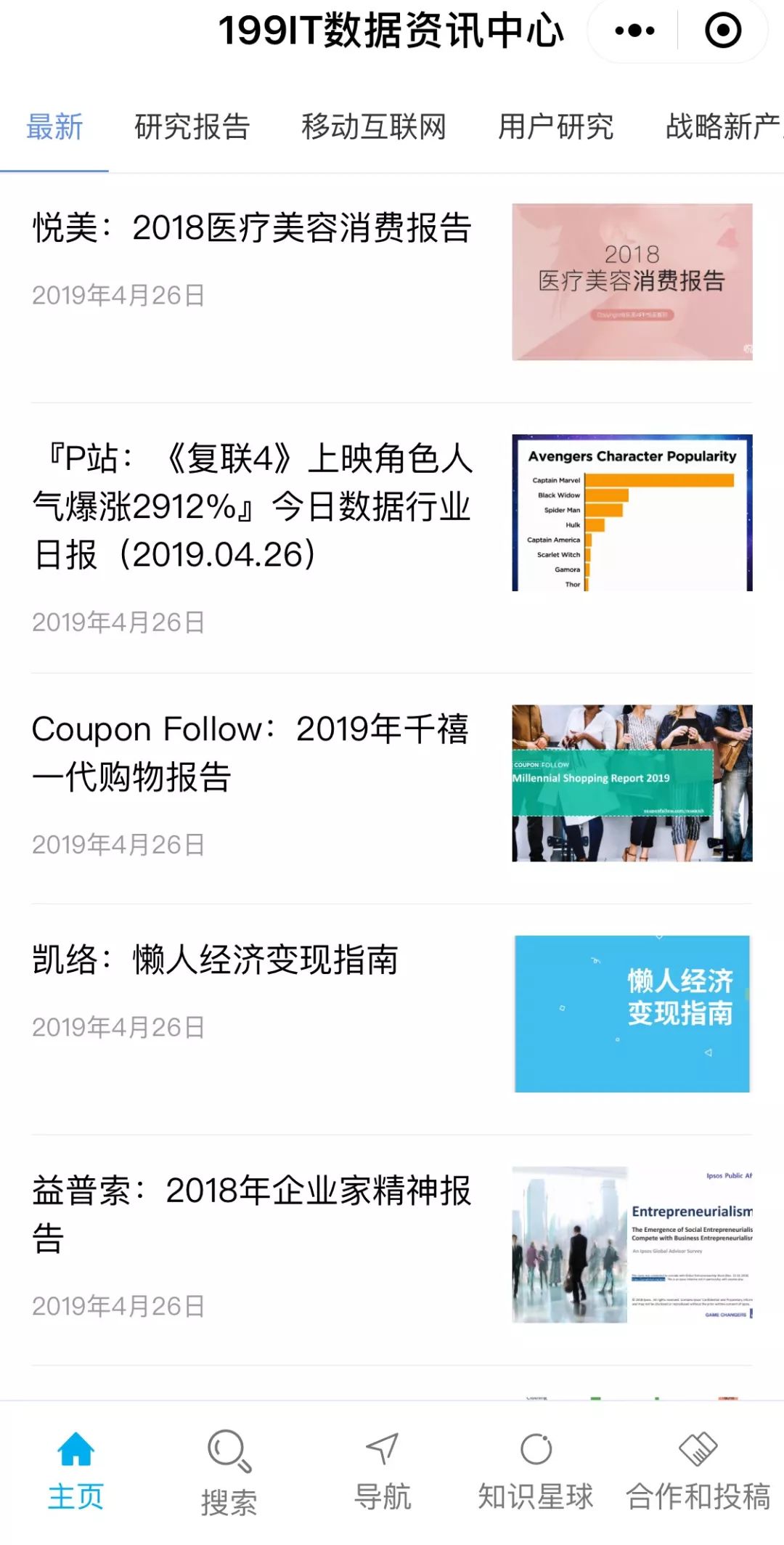Close the mini program with the circle button
The image size is (784, 1545).
pyautogui.click(x=723, y=31)
